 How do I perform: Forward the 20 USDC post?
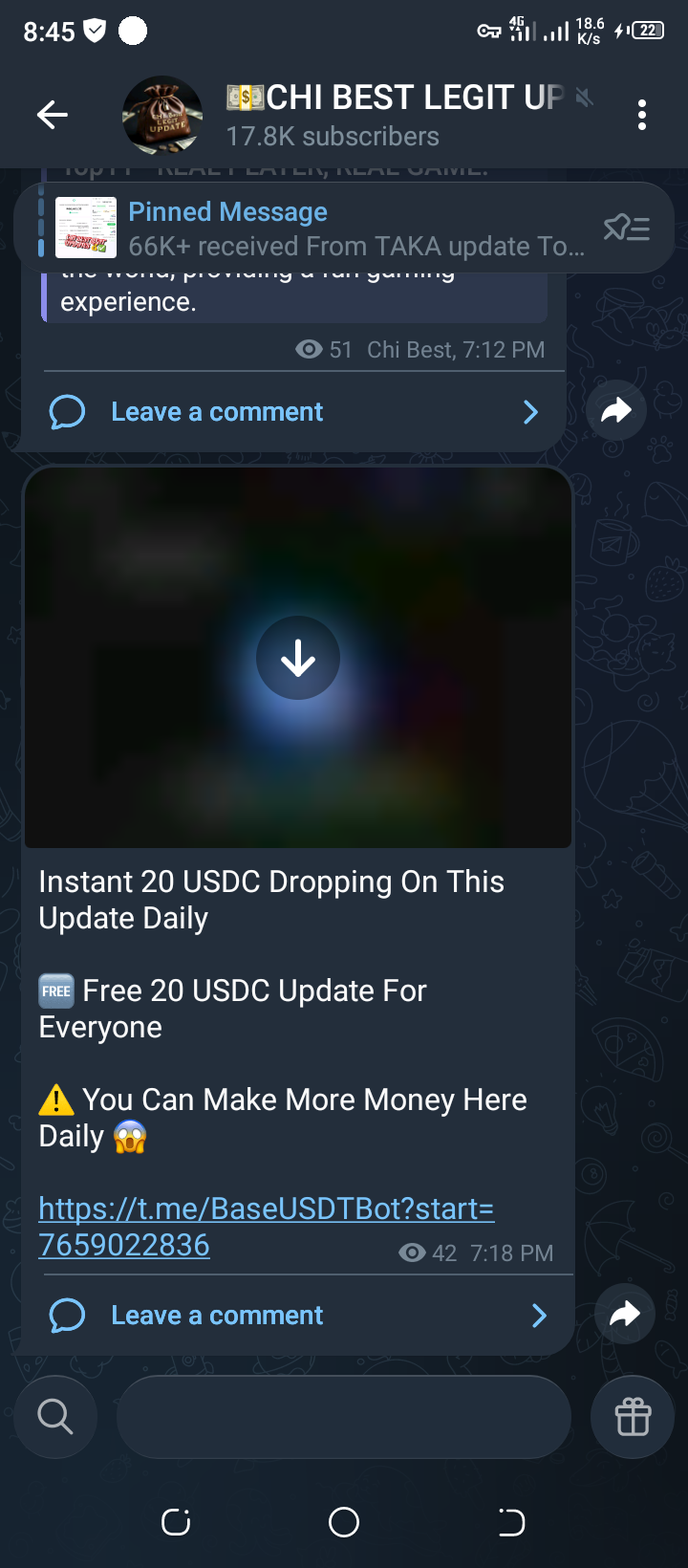624,1314
